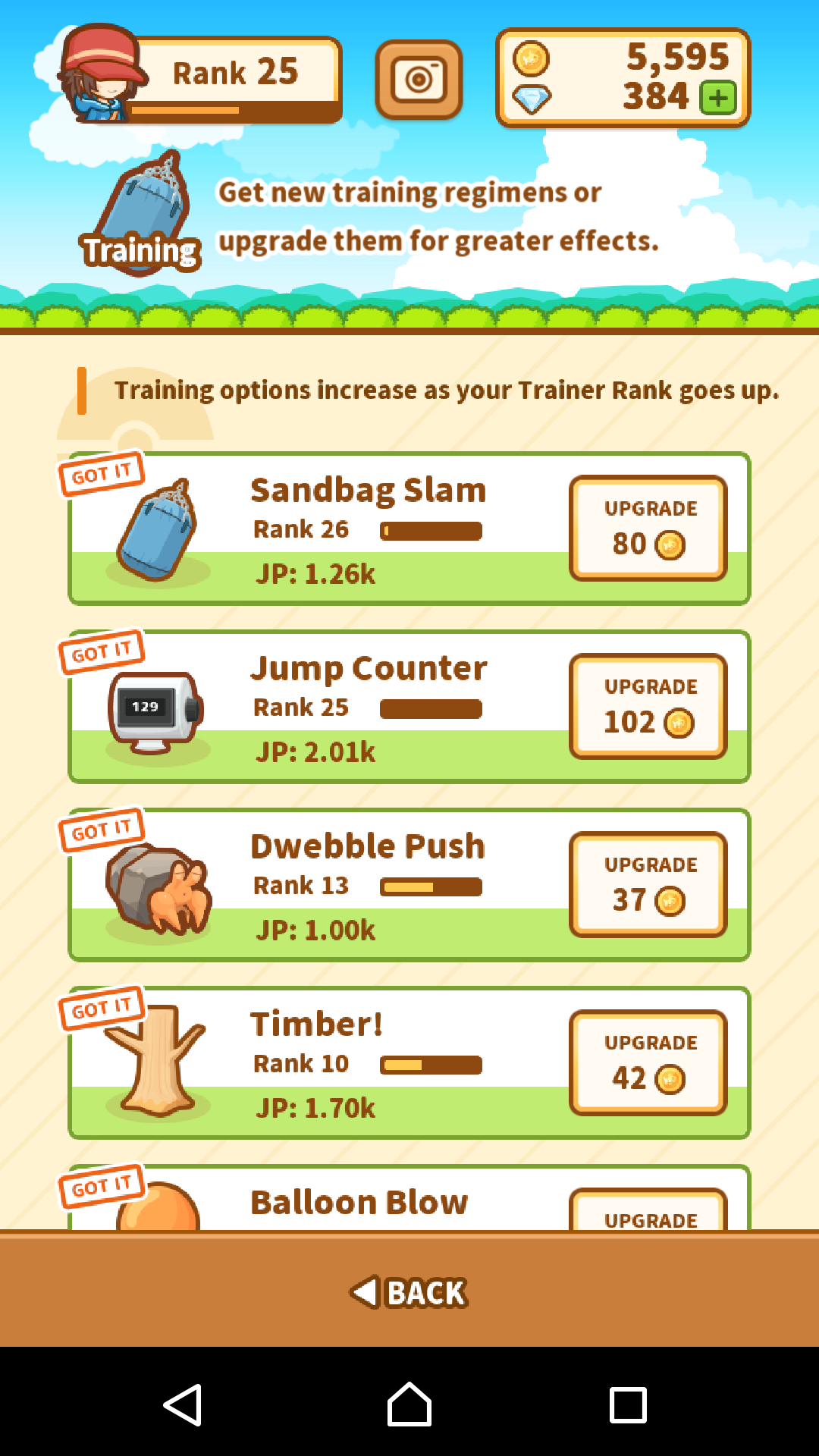Upgrade Timber! for 42 coins
The height and width of the screenshot is (1456, 819).
(x=648, y=1063)
